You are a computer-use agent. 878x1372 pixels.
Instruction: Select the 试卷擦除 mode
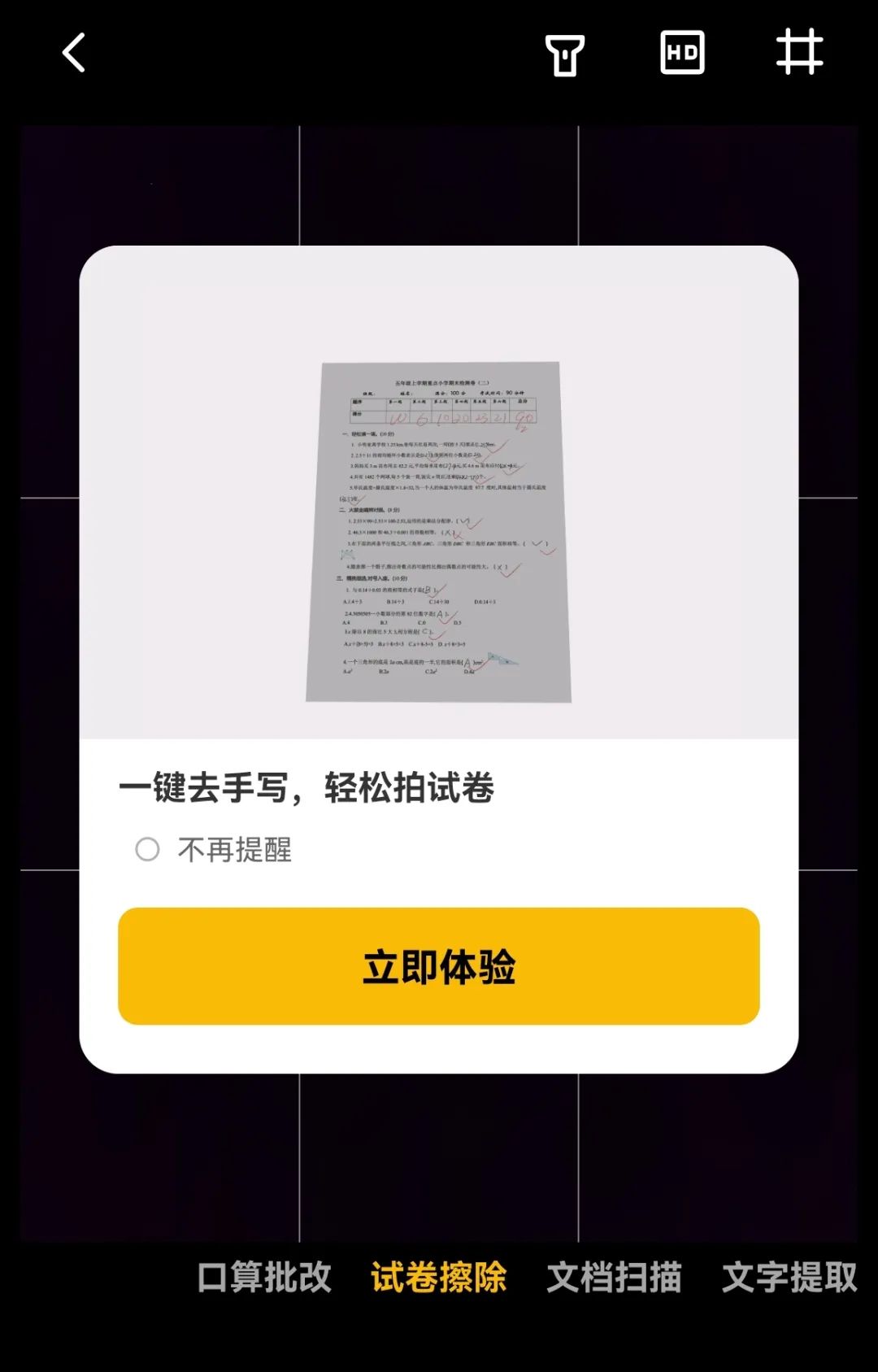[x=439, y=1277]
